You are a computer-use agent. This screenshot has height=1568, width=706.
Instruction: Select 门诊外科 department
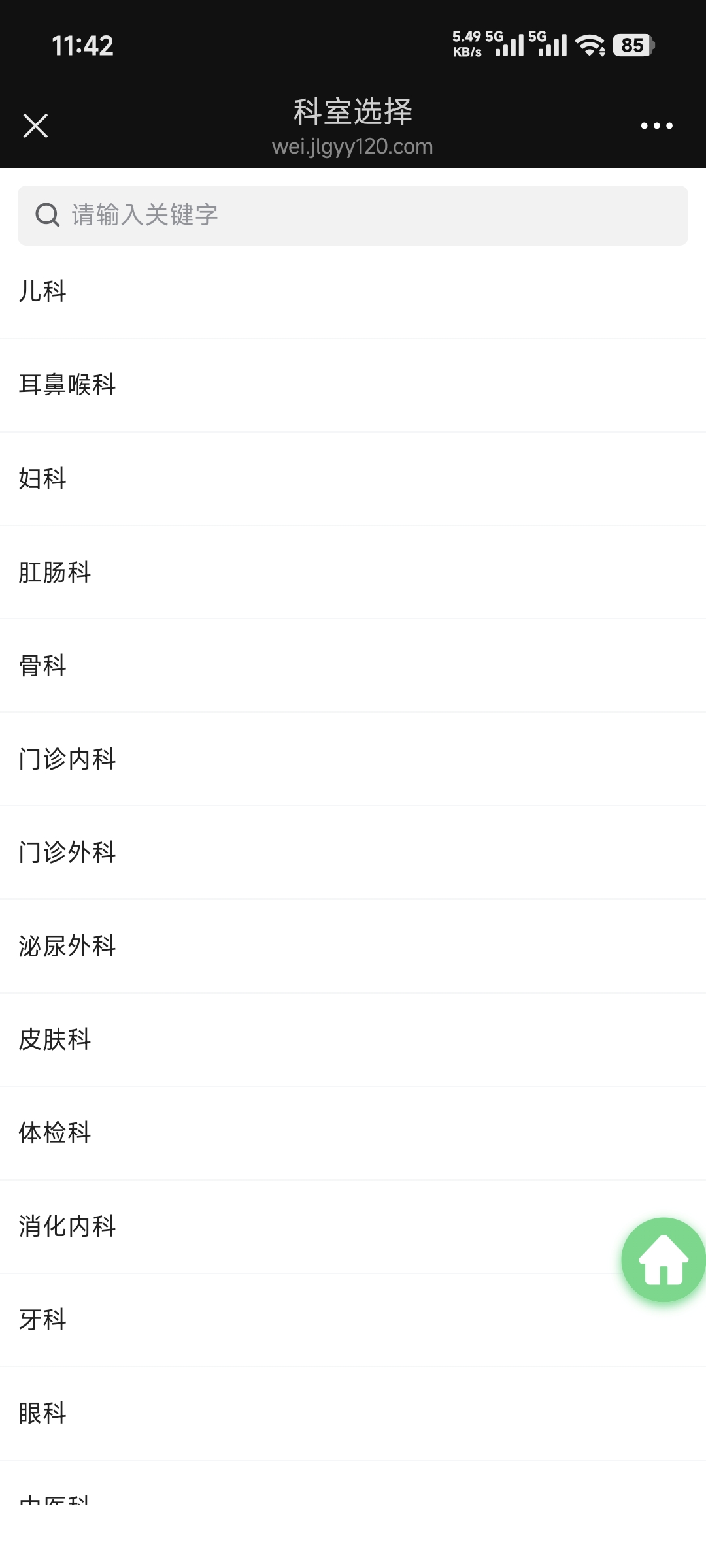[68, 853]
